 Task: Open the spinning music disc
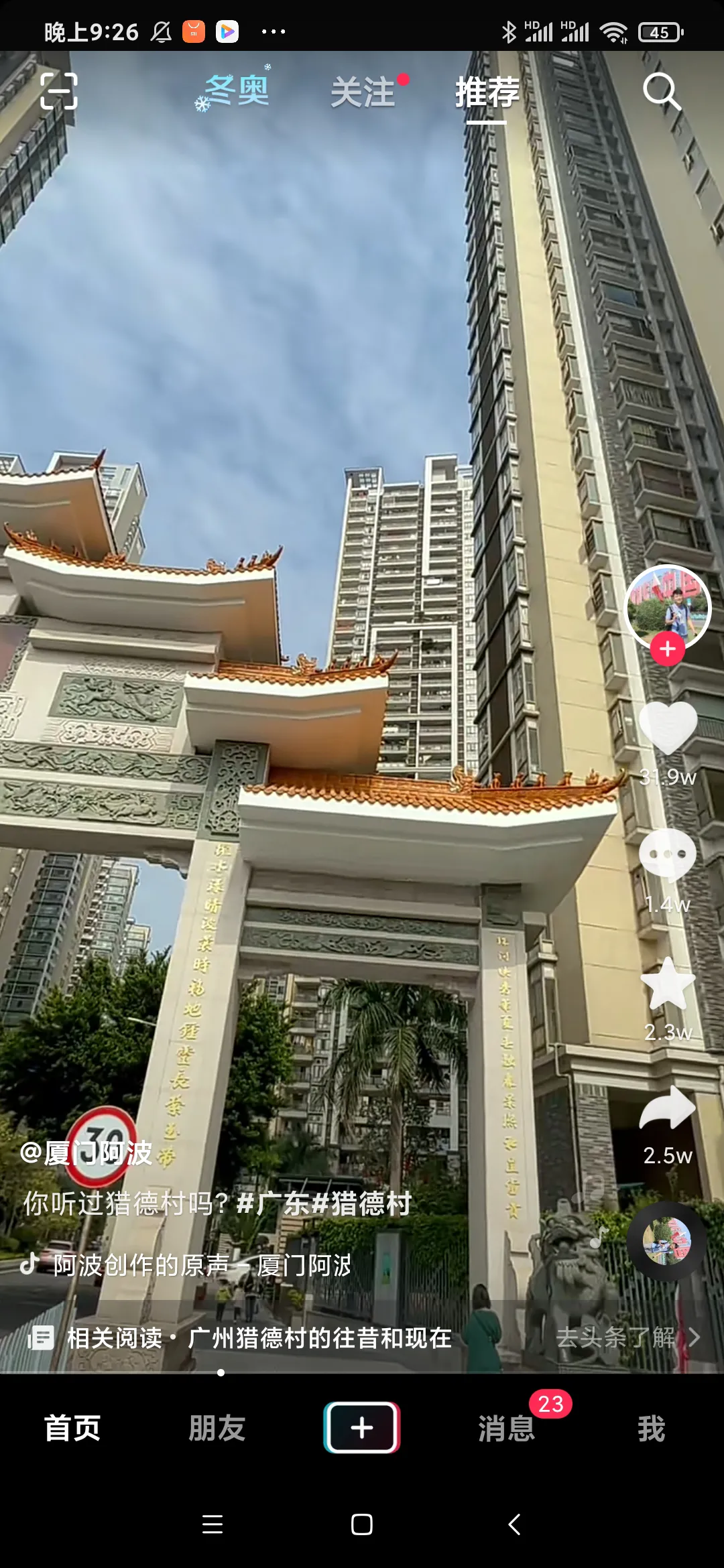(666, 1242)
